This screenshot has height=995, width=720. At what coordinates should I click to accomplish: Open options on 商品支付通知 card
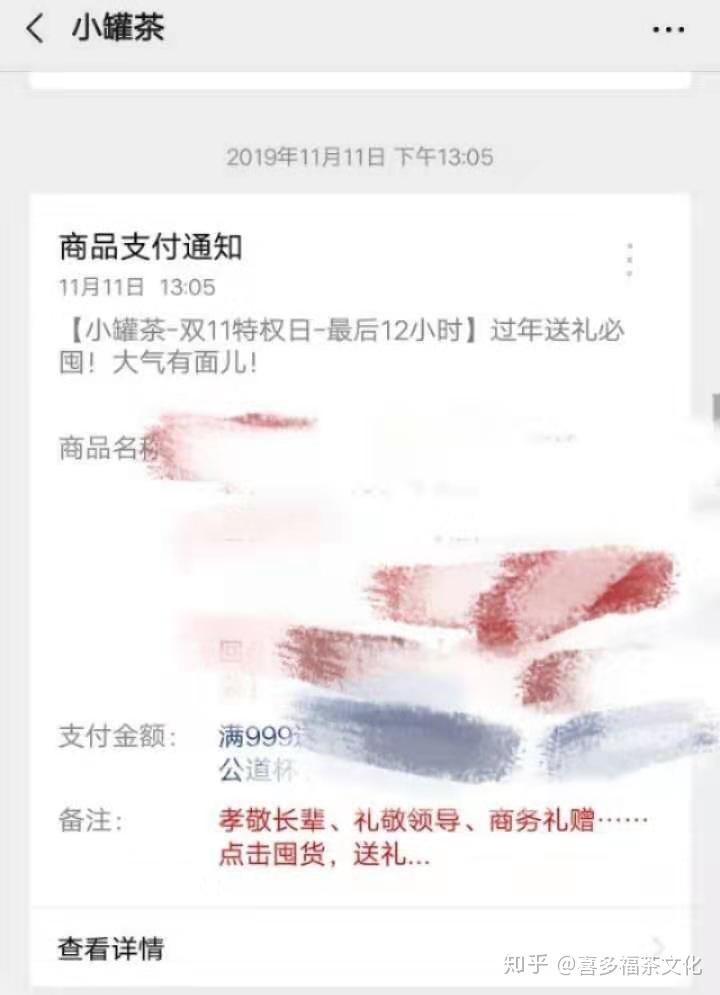[x=629, y=259]
